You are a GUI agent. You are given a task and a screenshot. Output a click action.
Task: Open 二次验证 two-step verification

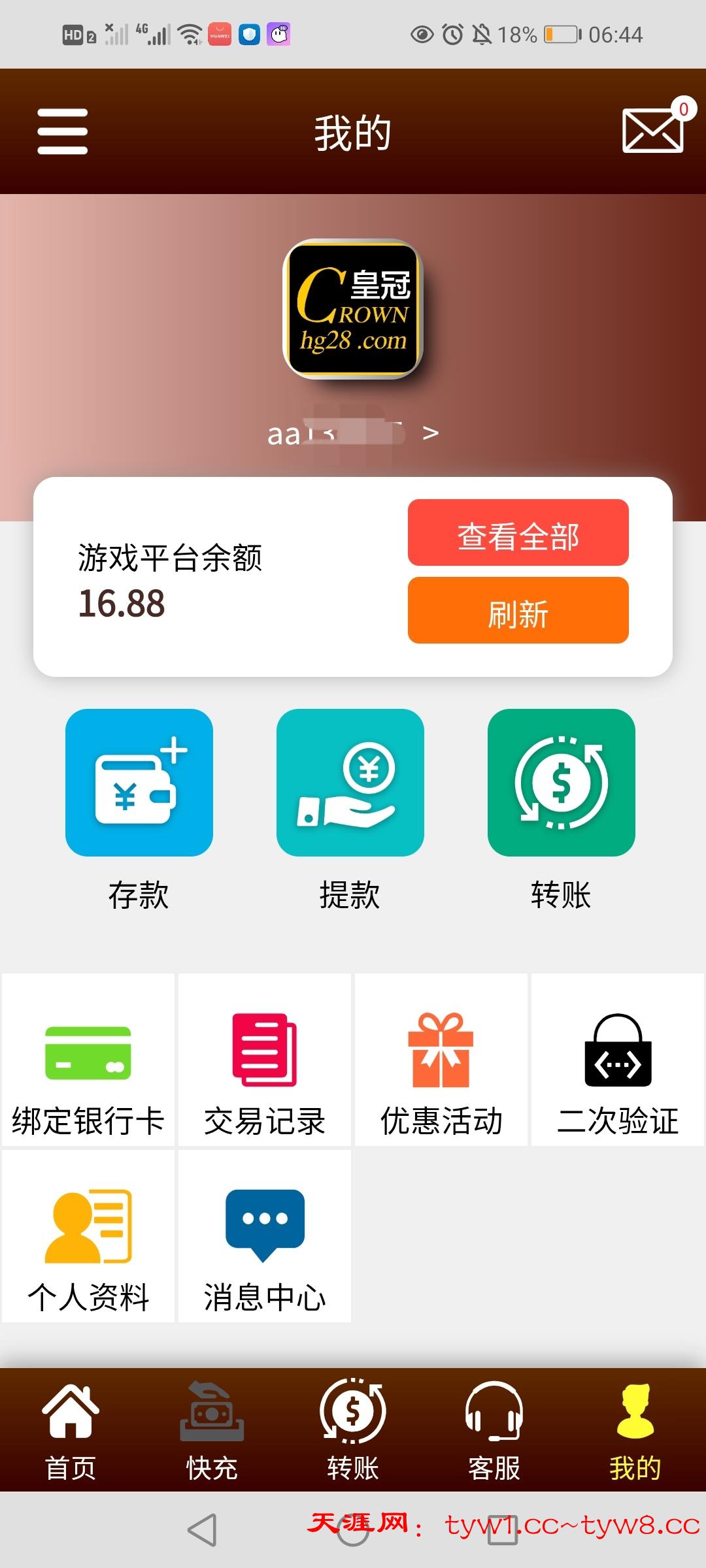(x=618, y=1060)
